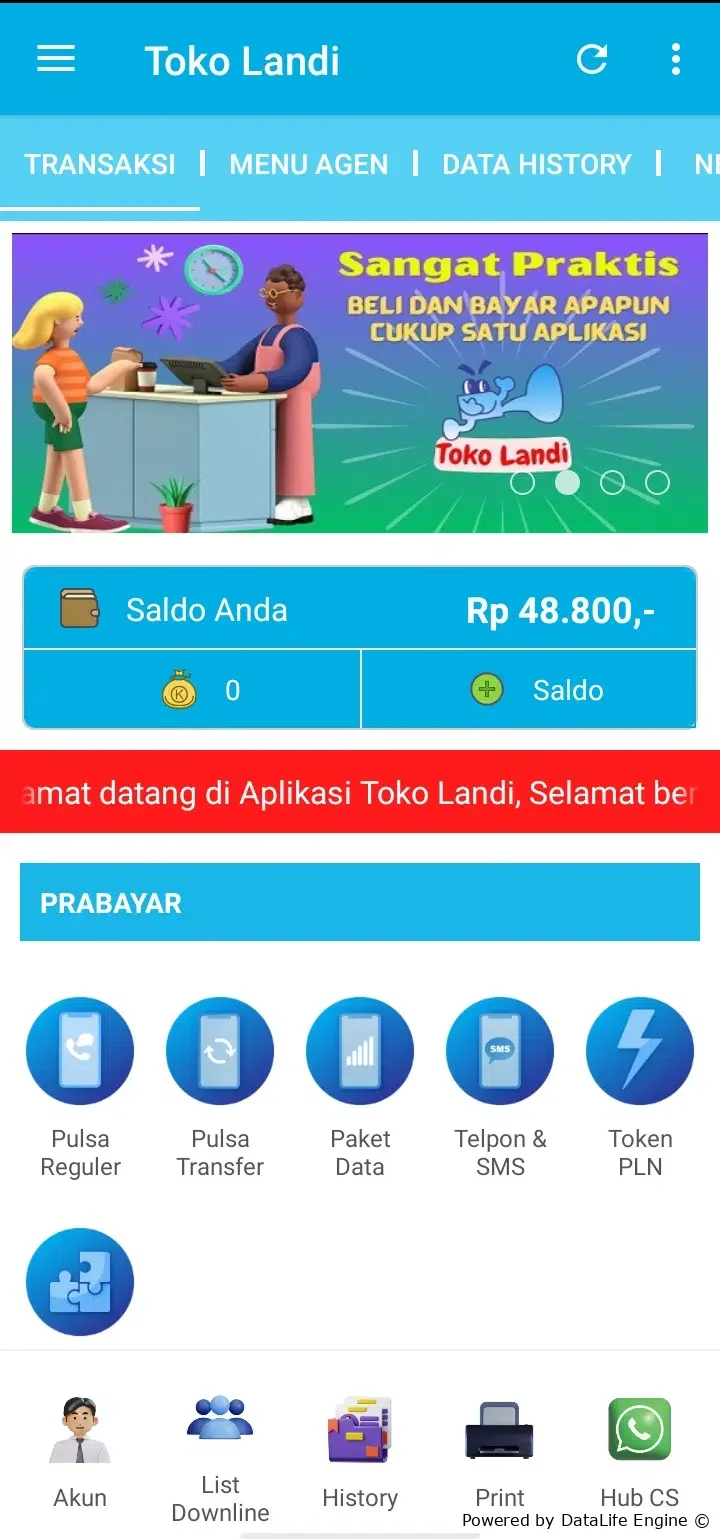Open Pulsa Transfer

point(220,1088)
